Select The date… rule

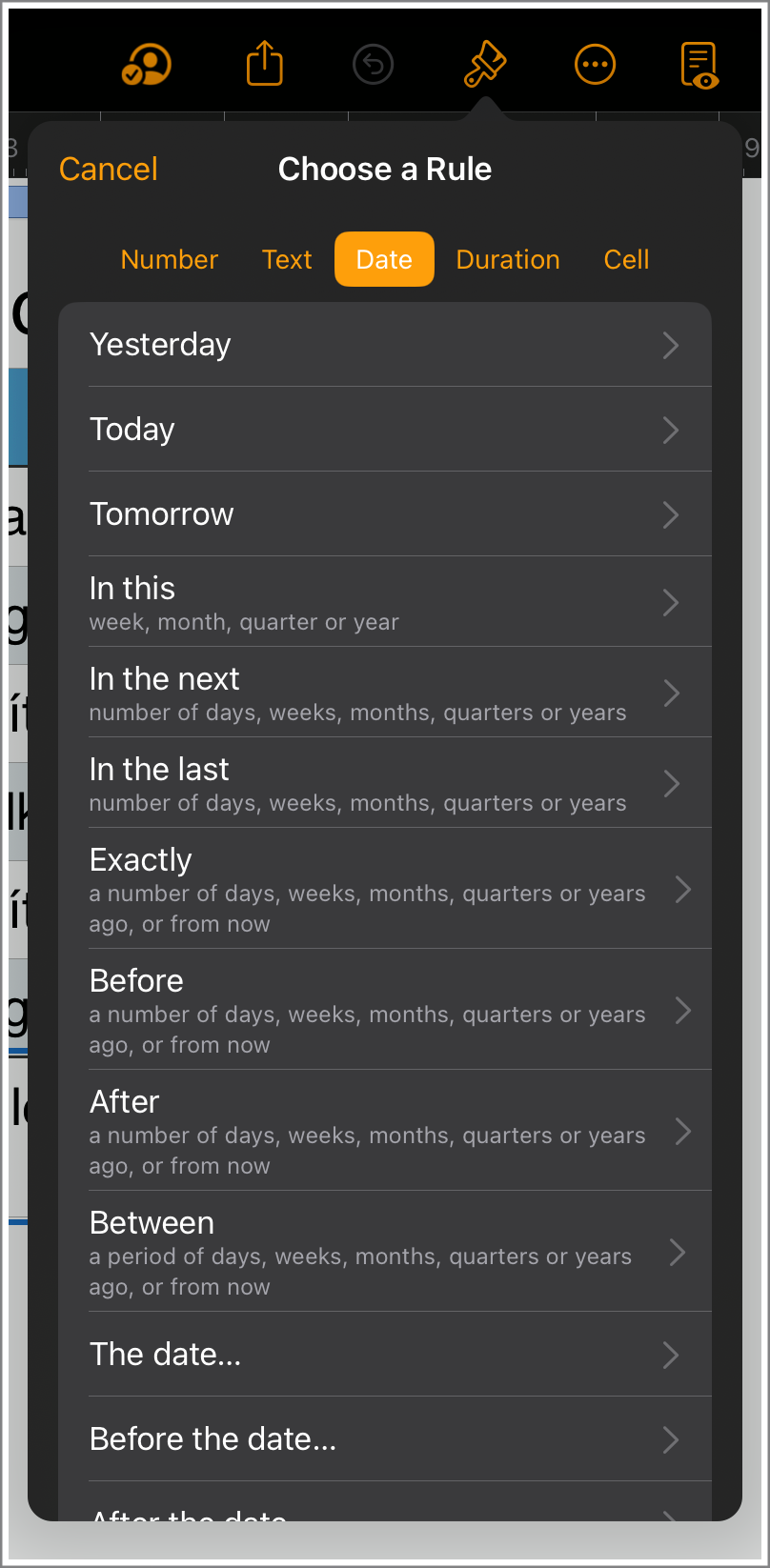point(385,1355)
